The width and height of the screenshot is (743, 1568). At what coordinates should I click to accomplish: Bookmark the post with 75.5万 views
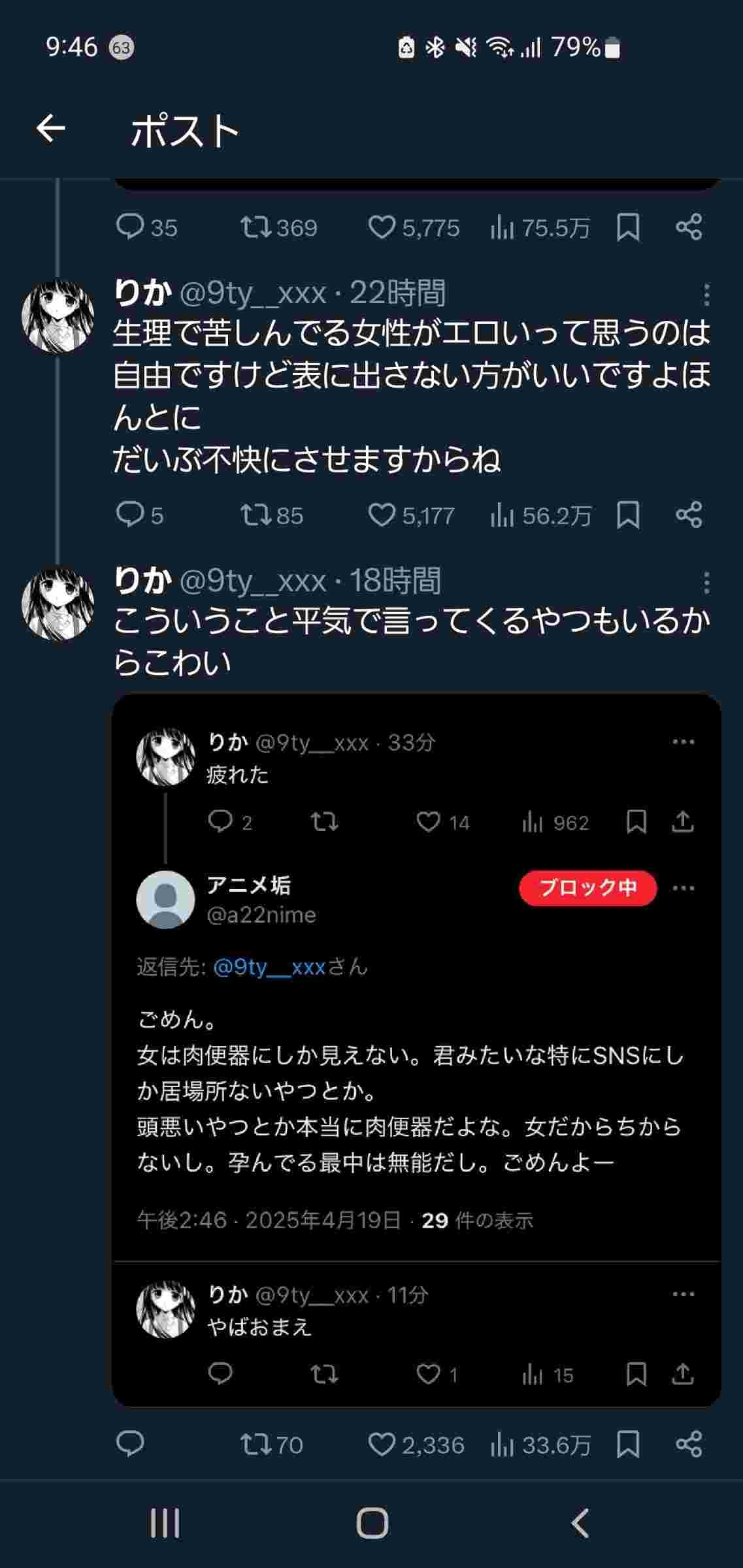[x=628, y=227]
